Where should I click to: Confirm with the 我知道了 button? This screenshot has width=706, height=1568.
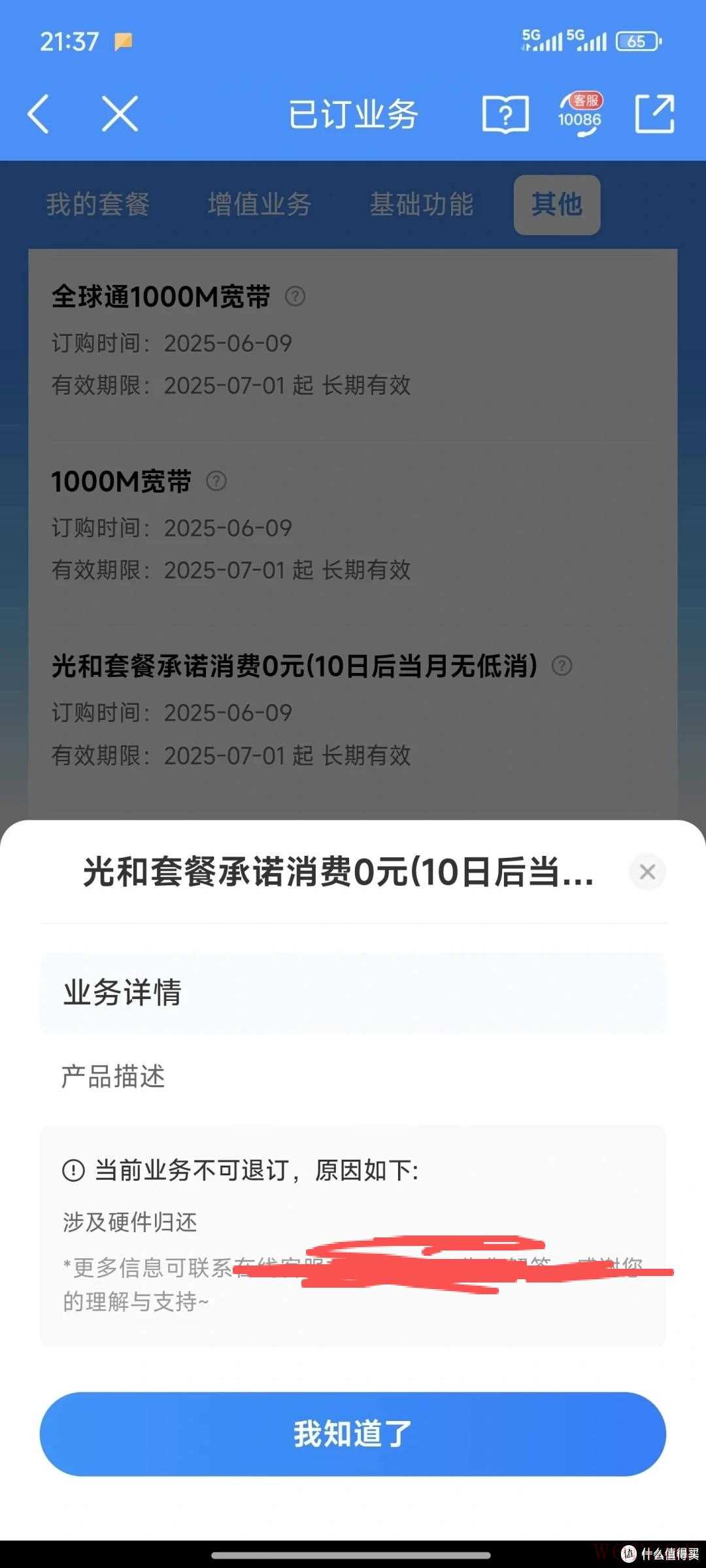pos(353,1434)
